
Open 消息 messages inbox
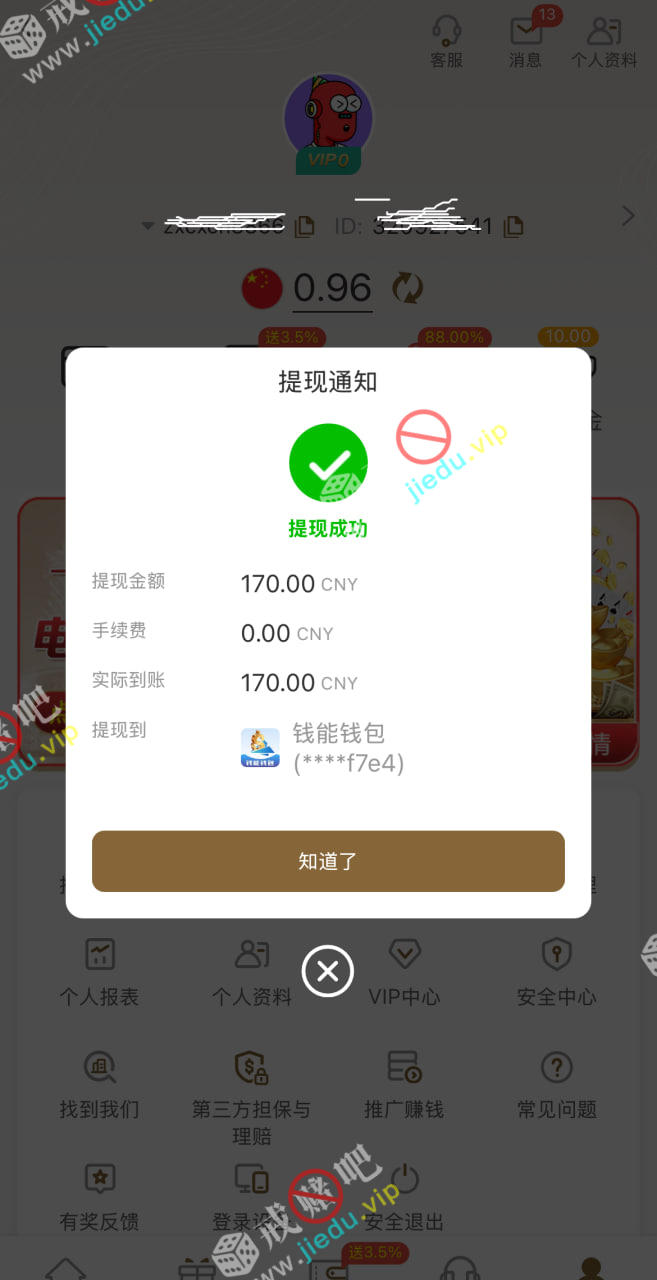[x=526, y=41]
